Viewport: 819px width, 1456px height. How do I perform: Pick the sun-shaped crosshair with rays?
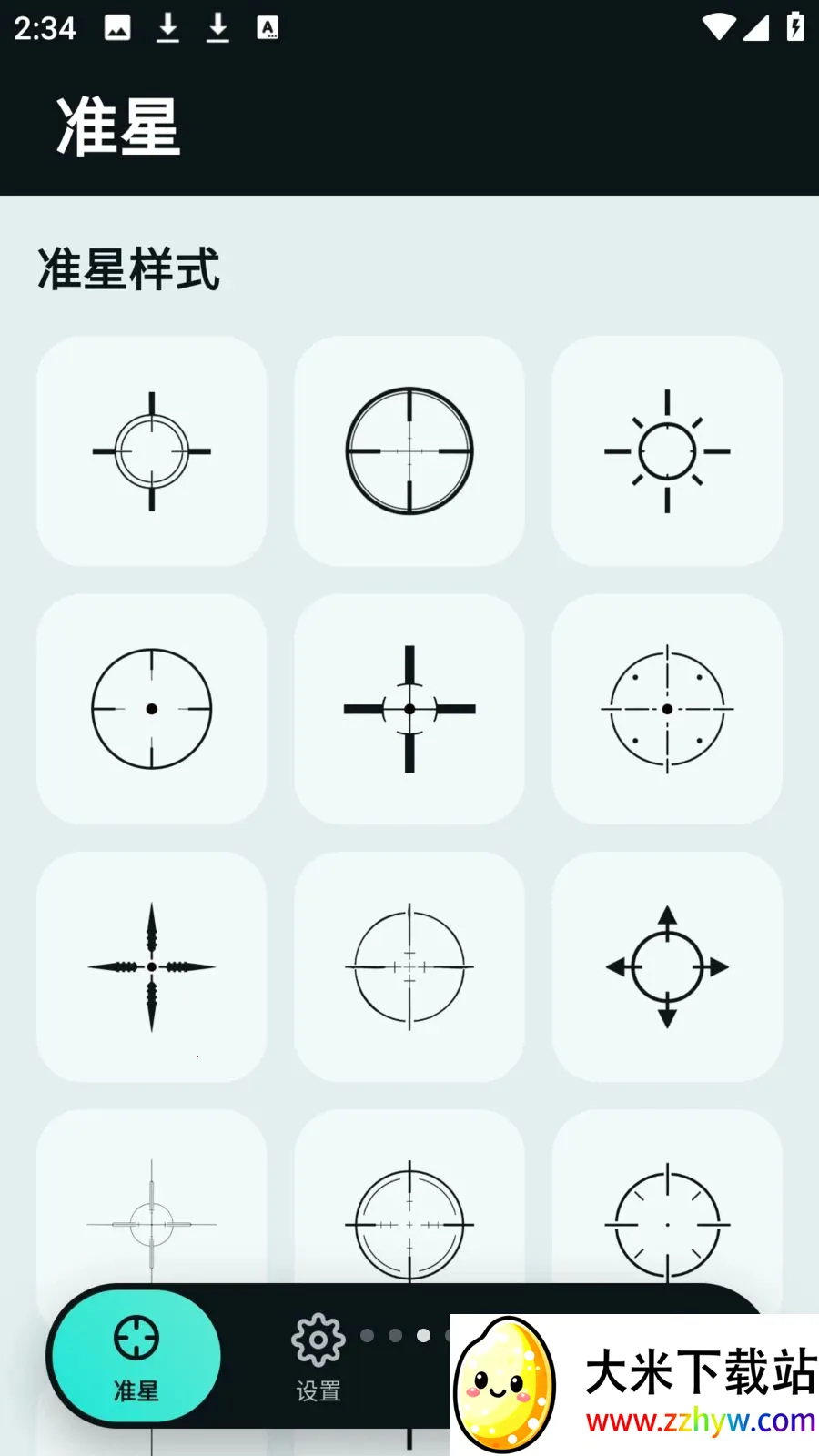(667, 451)
